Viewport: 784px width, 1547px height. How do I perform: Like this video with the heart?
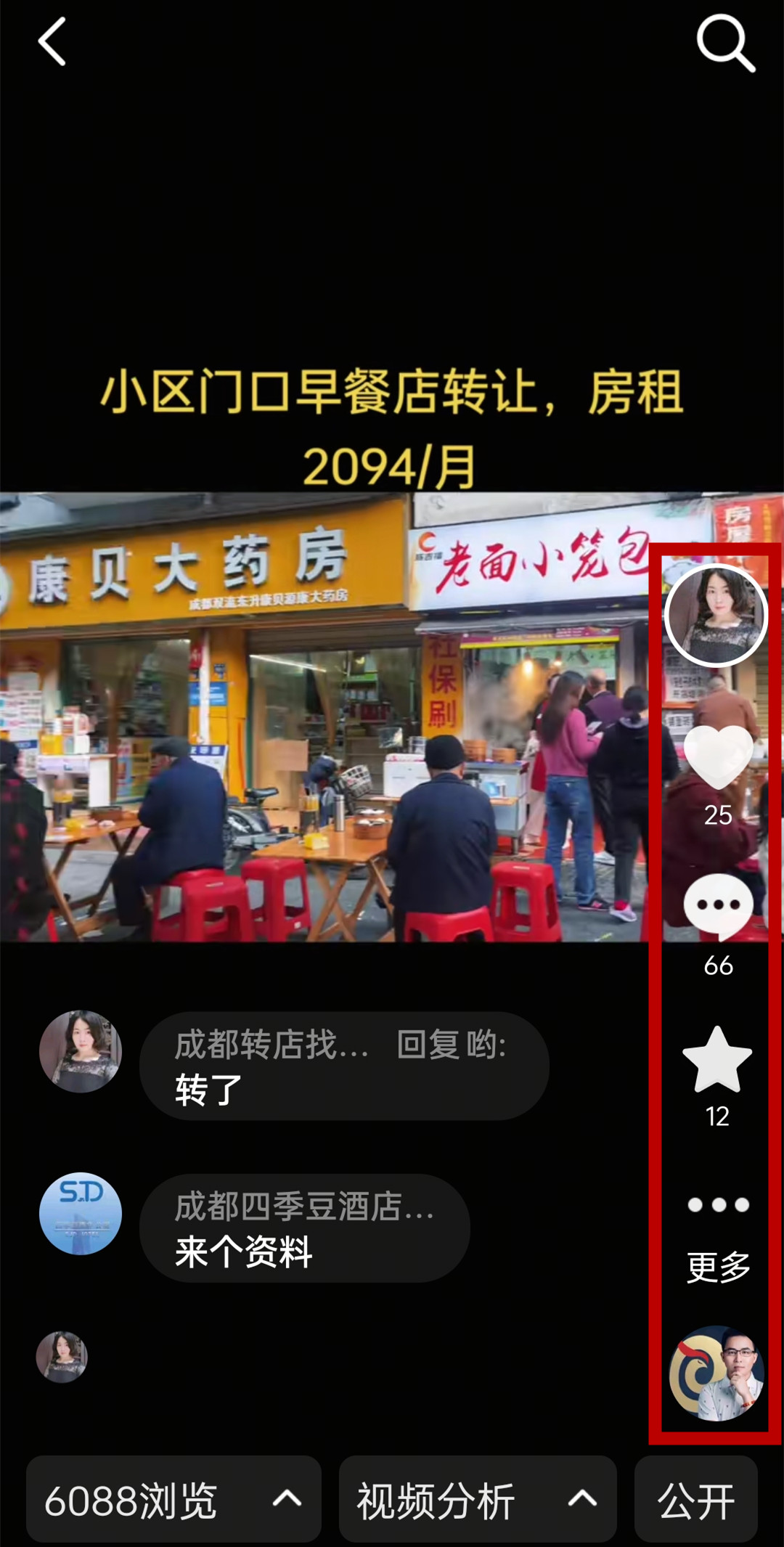(718, 757)
